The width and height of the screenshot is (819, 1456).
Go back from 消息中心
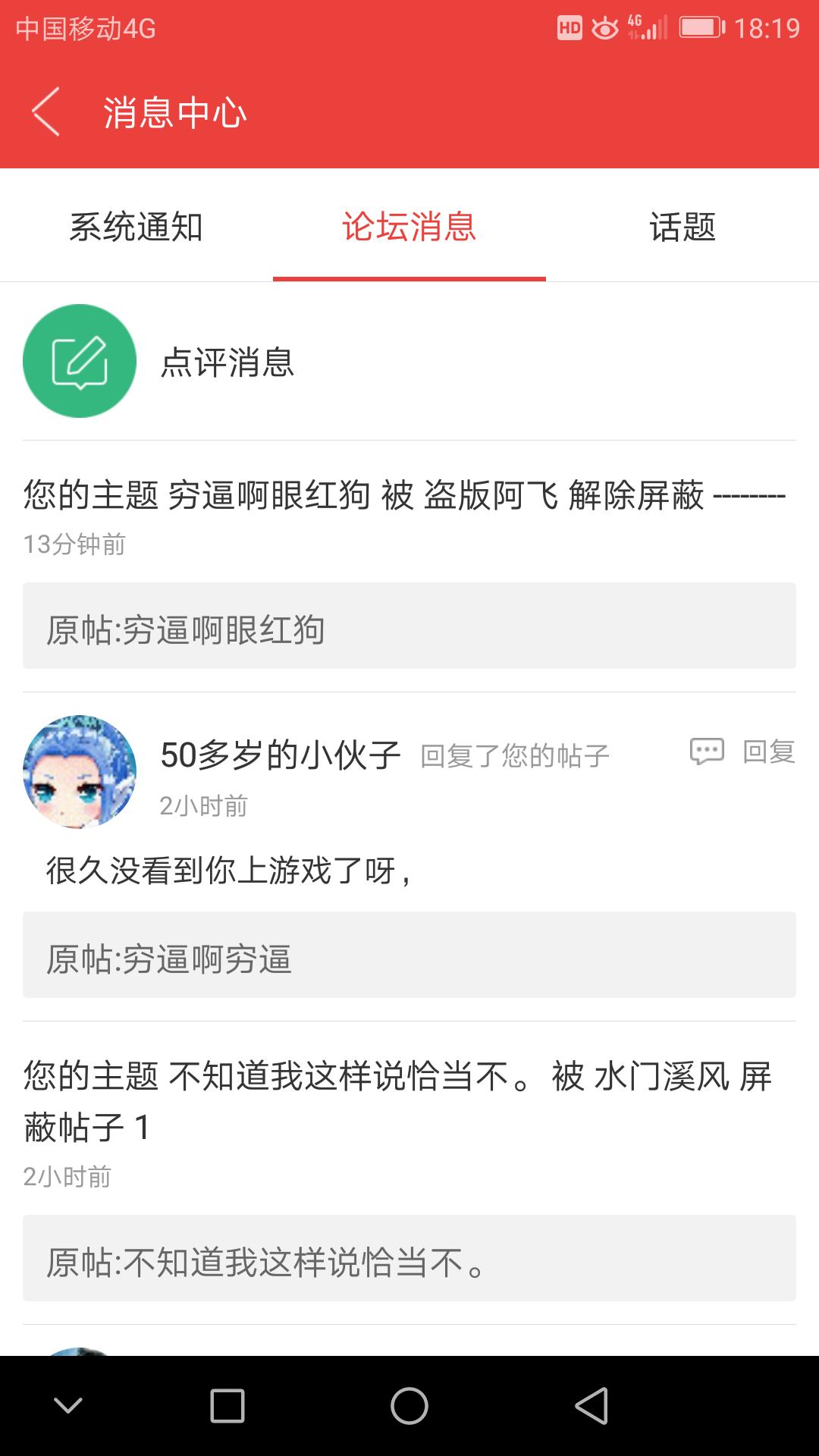45,112
